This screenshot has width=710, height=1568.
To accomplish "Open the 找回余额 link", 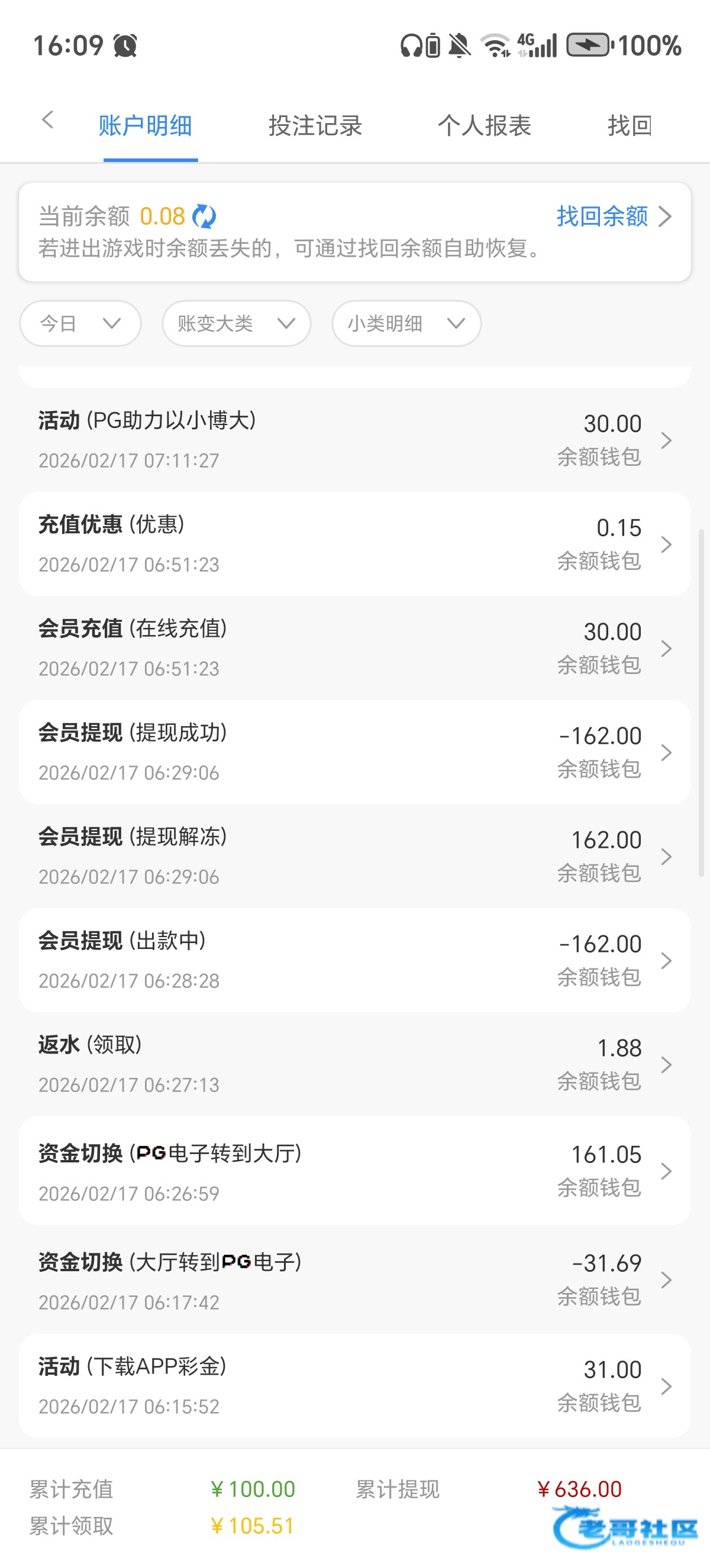I will [612, 217].
